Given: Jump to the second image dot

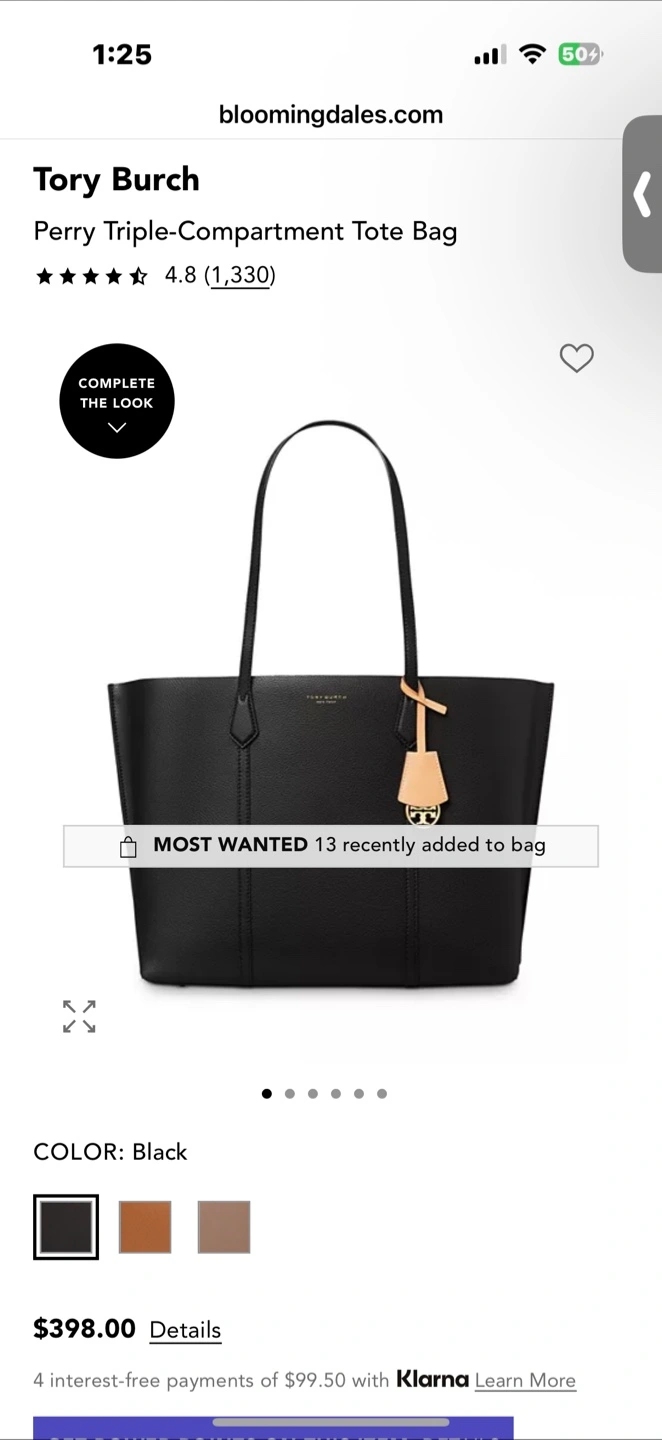Looking at the screenshot, I should click(290, 1094).
